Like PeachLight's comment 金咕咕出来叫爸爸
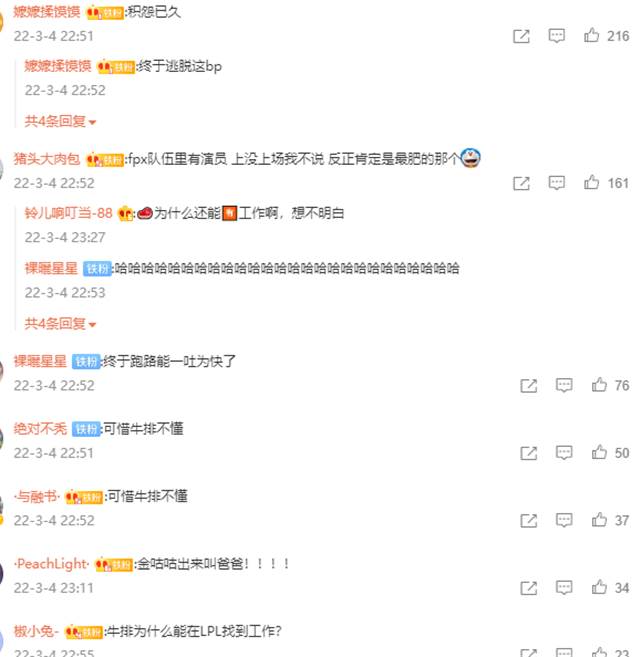The image size is (640, 657). tap(599, 587)
